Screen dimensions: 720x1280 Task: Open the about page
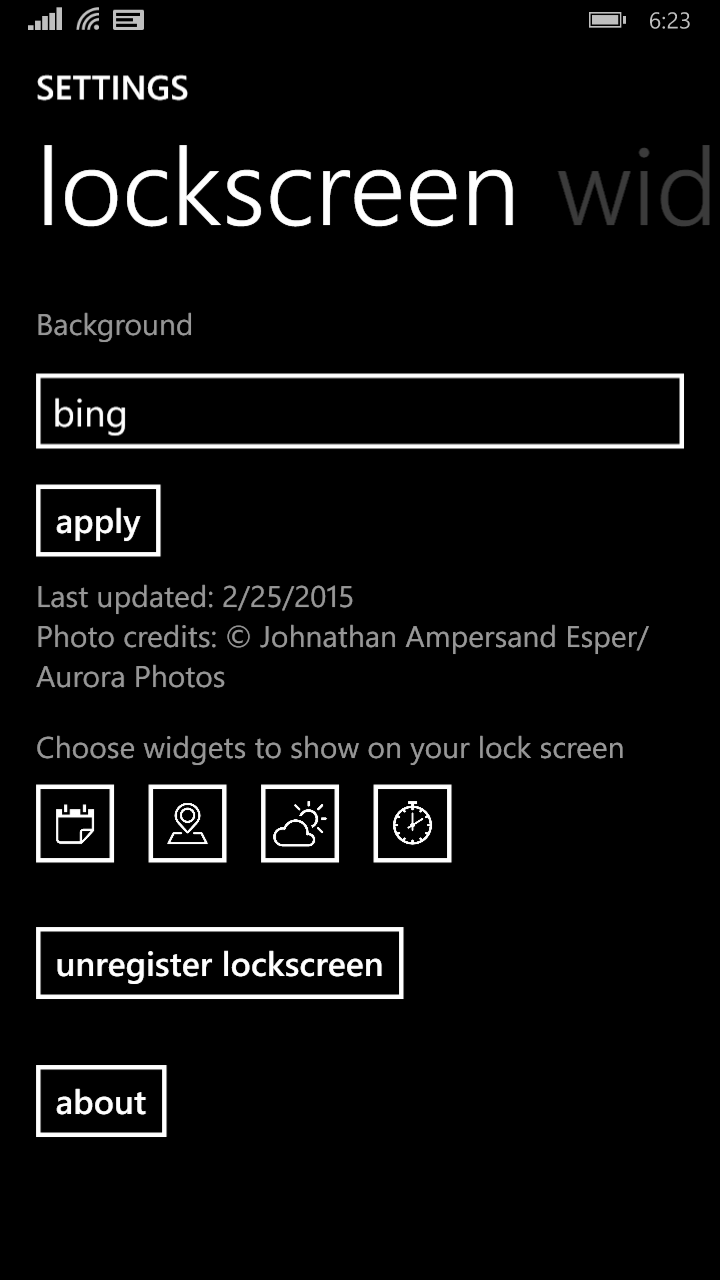point(101,1101)
